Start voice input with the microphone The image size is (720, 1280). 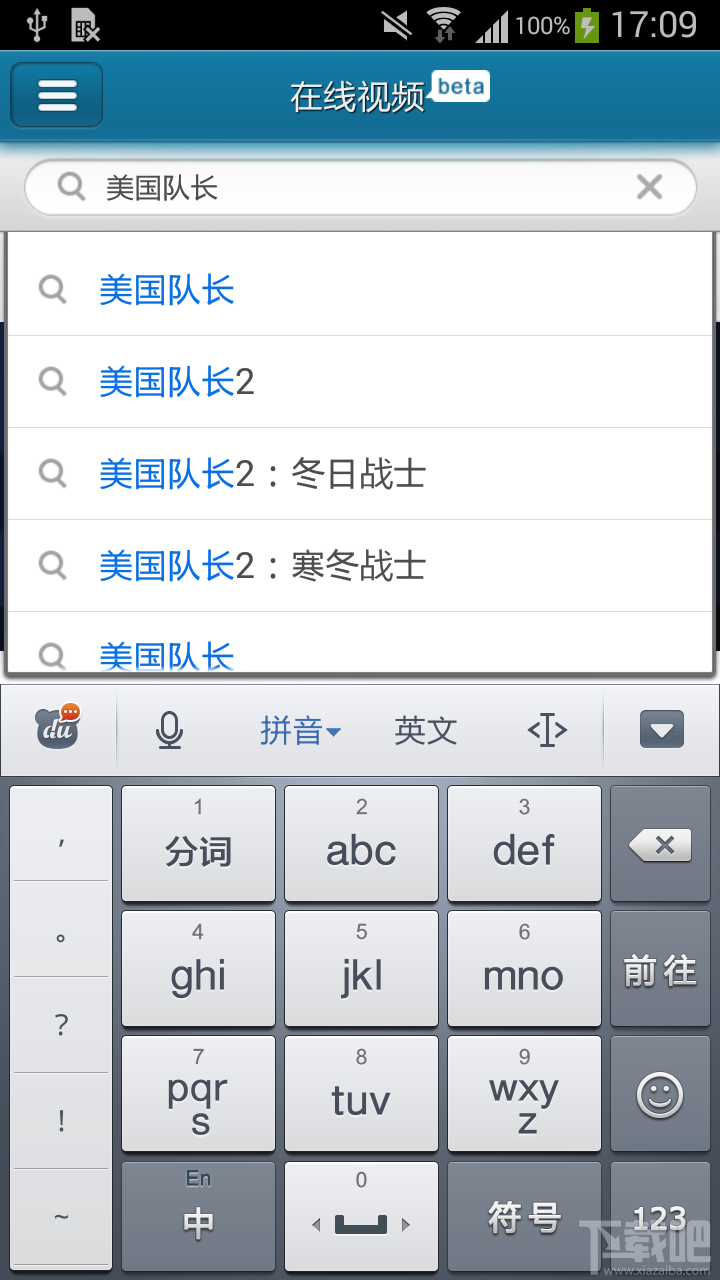tap(169, 731)
